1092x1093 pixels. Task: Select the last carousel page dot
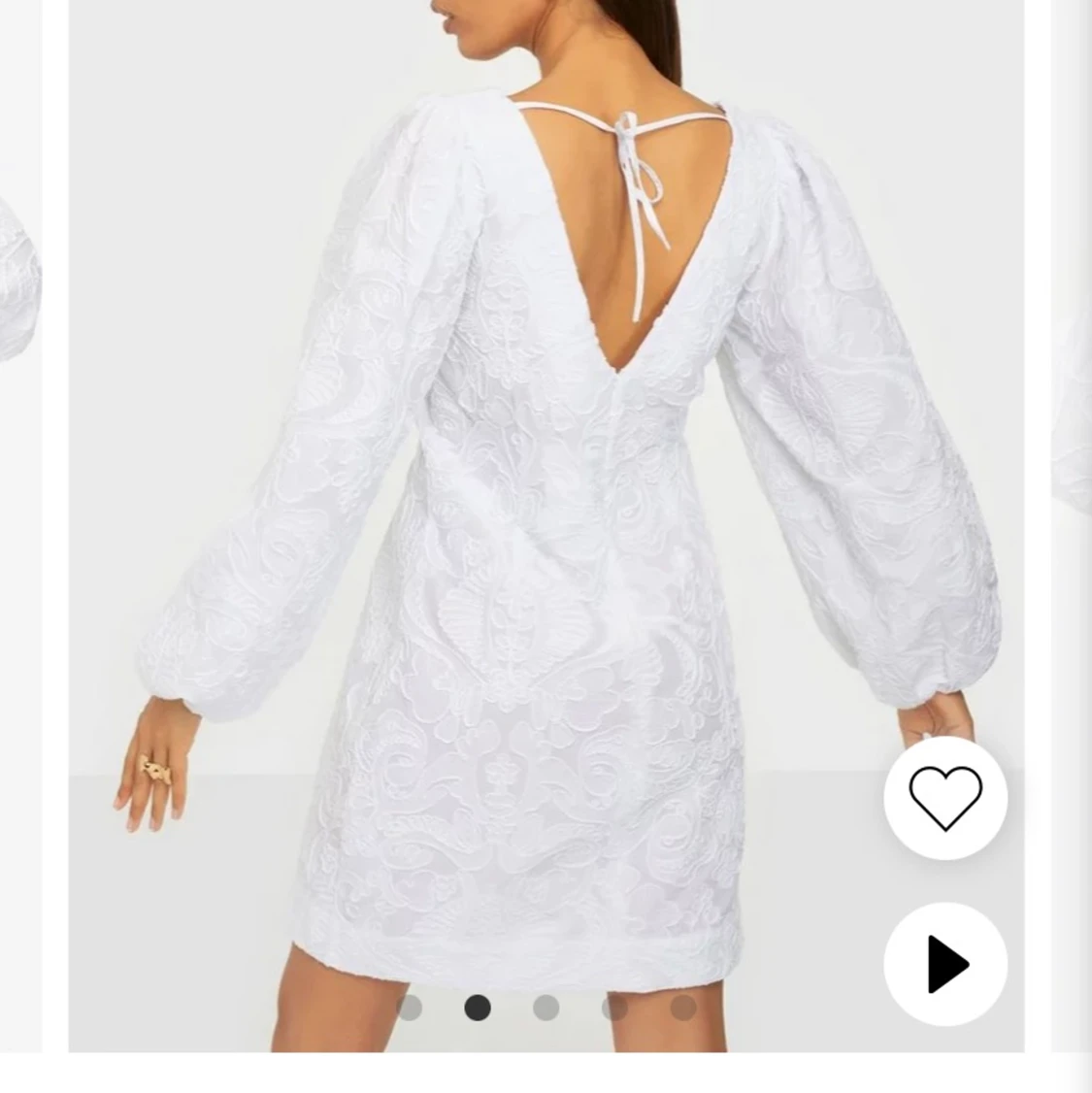(683, 1008)
